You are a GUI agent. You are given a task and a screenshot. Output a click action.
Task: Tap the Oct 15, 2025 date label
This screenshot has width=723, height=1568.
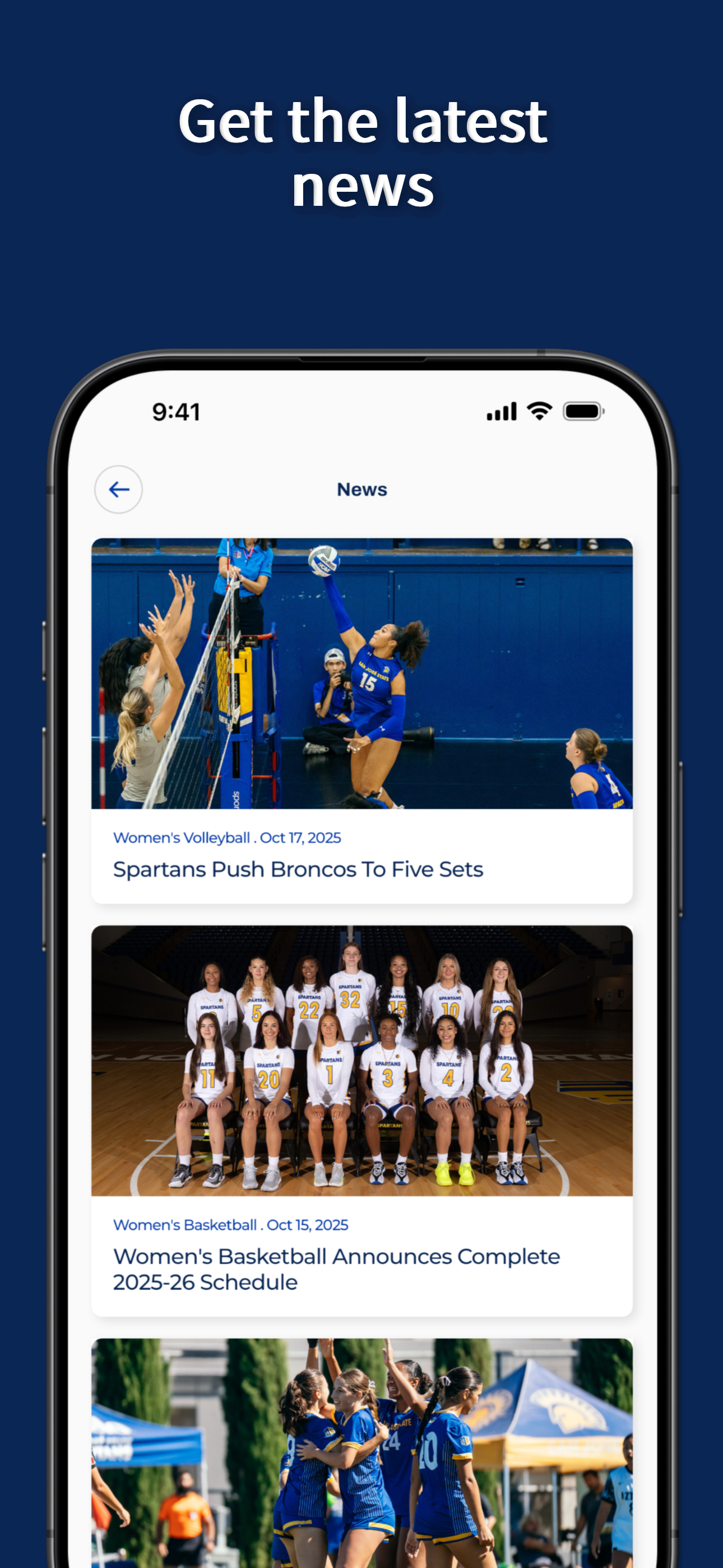[309, 1224]
